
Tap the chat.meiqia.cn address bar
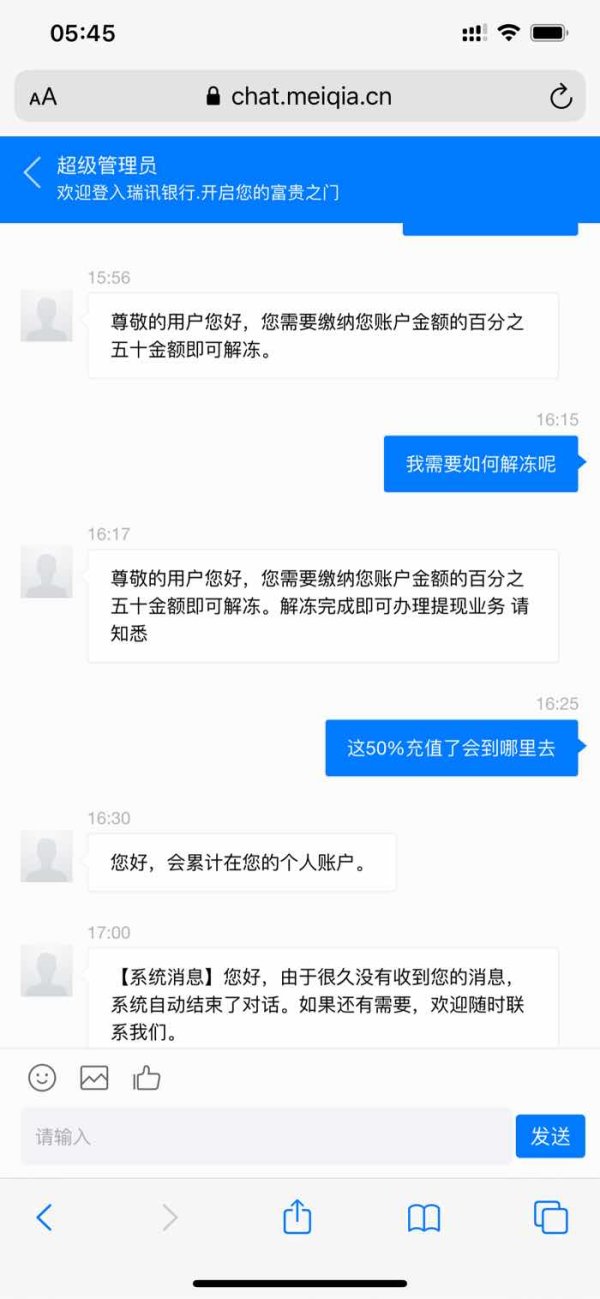pos(299,96)
